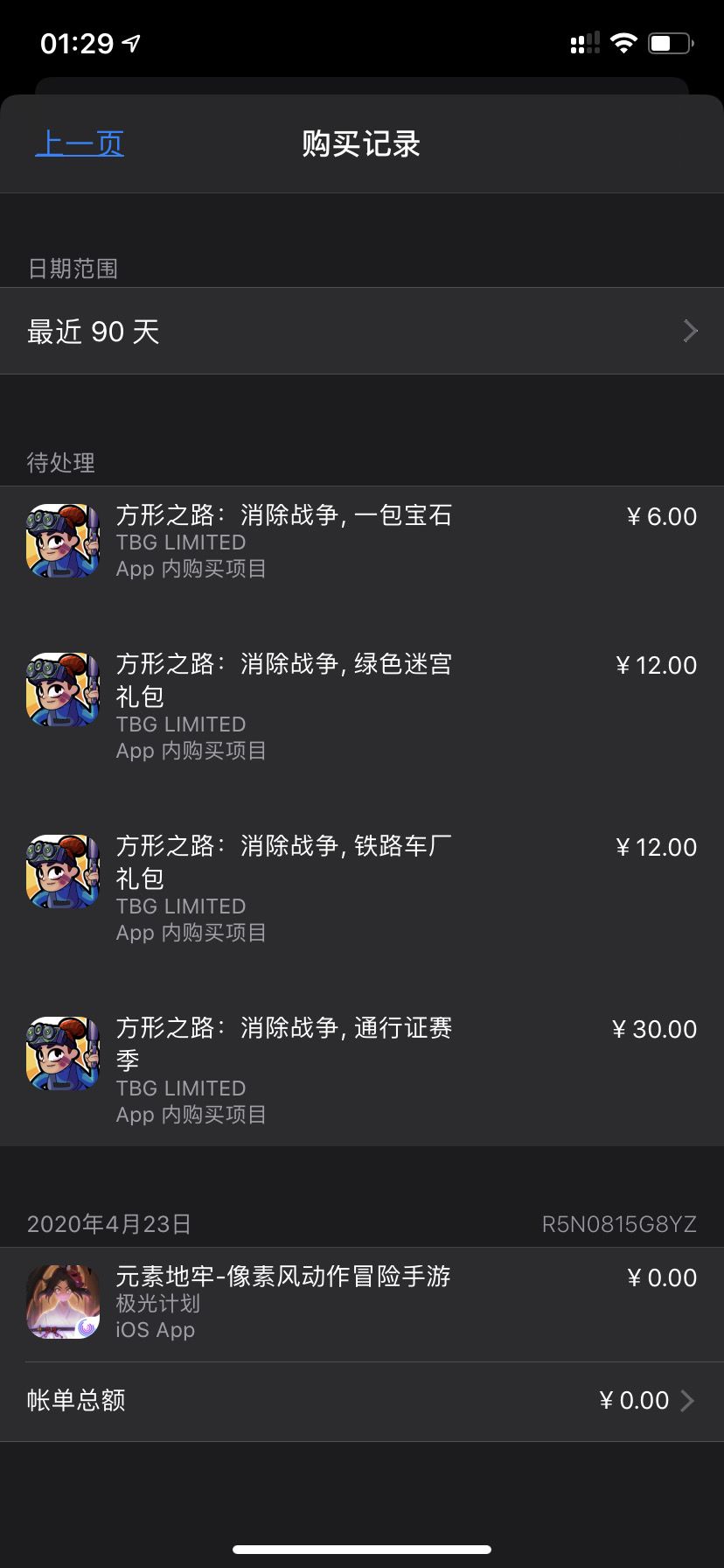The image size is (724, 1568).
Task: Go back via 上一页 link
Action: click(x=80, y=143)
